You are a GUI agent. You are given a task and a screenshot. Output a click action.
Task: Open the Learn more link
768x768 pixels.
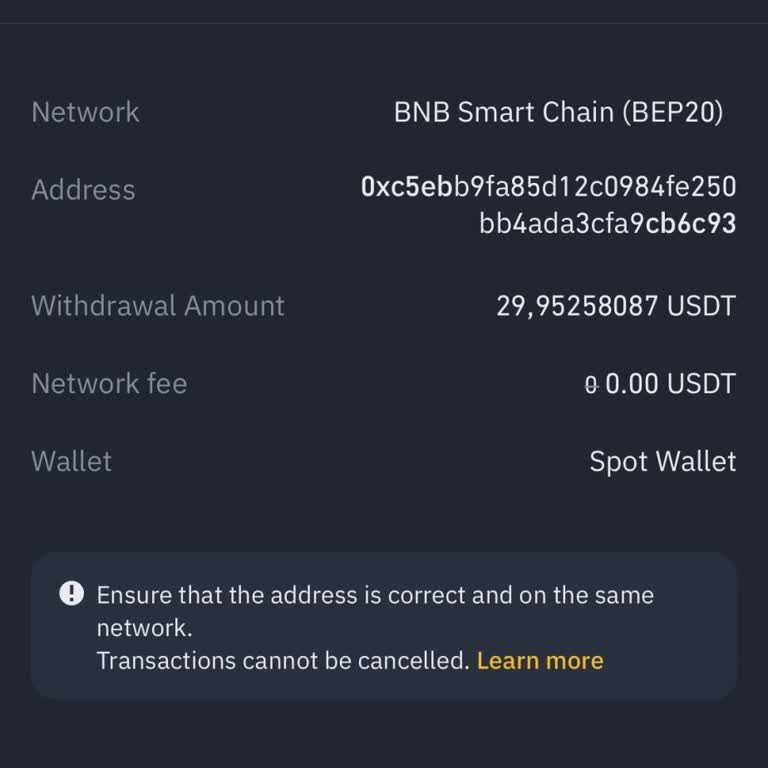tap(540, 661)
